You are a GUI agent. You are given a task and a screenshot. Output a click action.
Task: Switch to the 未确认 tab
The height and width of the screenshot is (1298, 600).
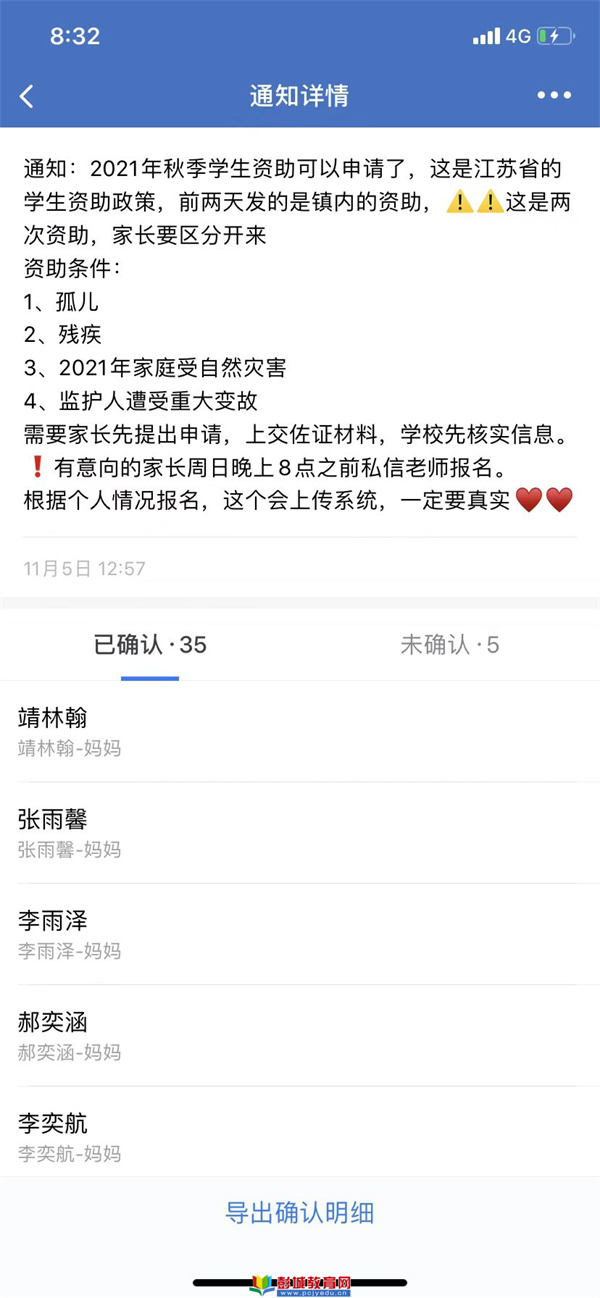pyautogui.click(x=450, y=645)
